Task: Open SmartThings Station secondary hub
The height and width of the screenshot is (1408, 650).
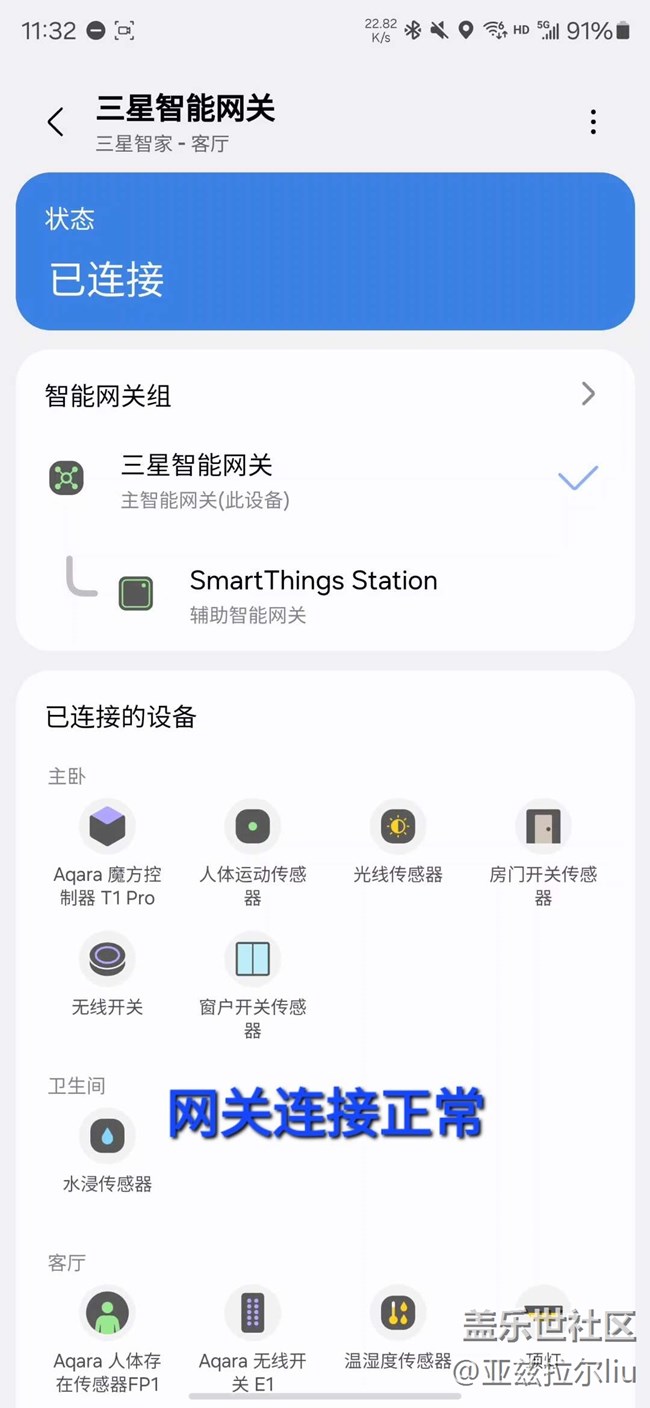Action: (x=312, y=594)
